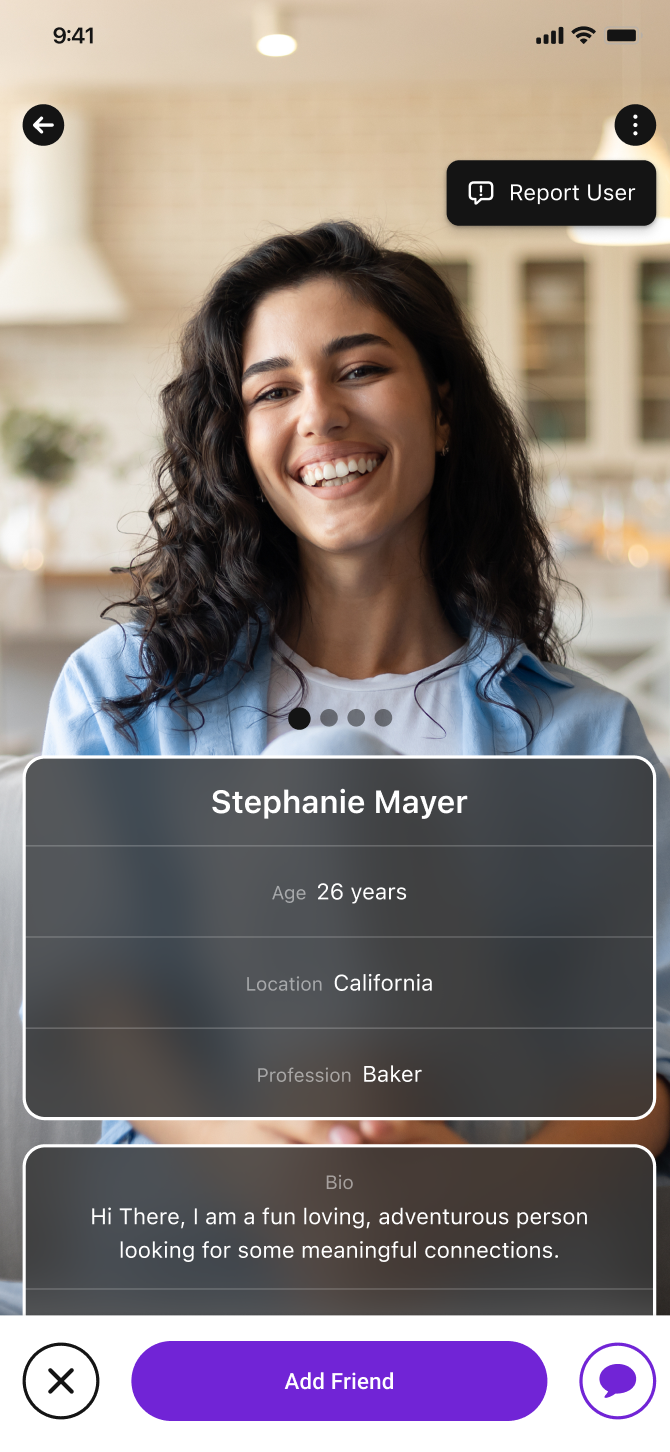Select Report User option
670x1452 pixels.
551,193
